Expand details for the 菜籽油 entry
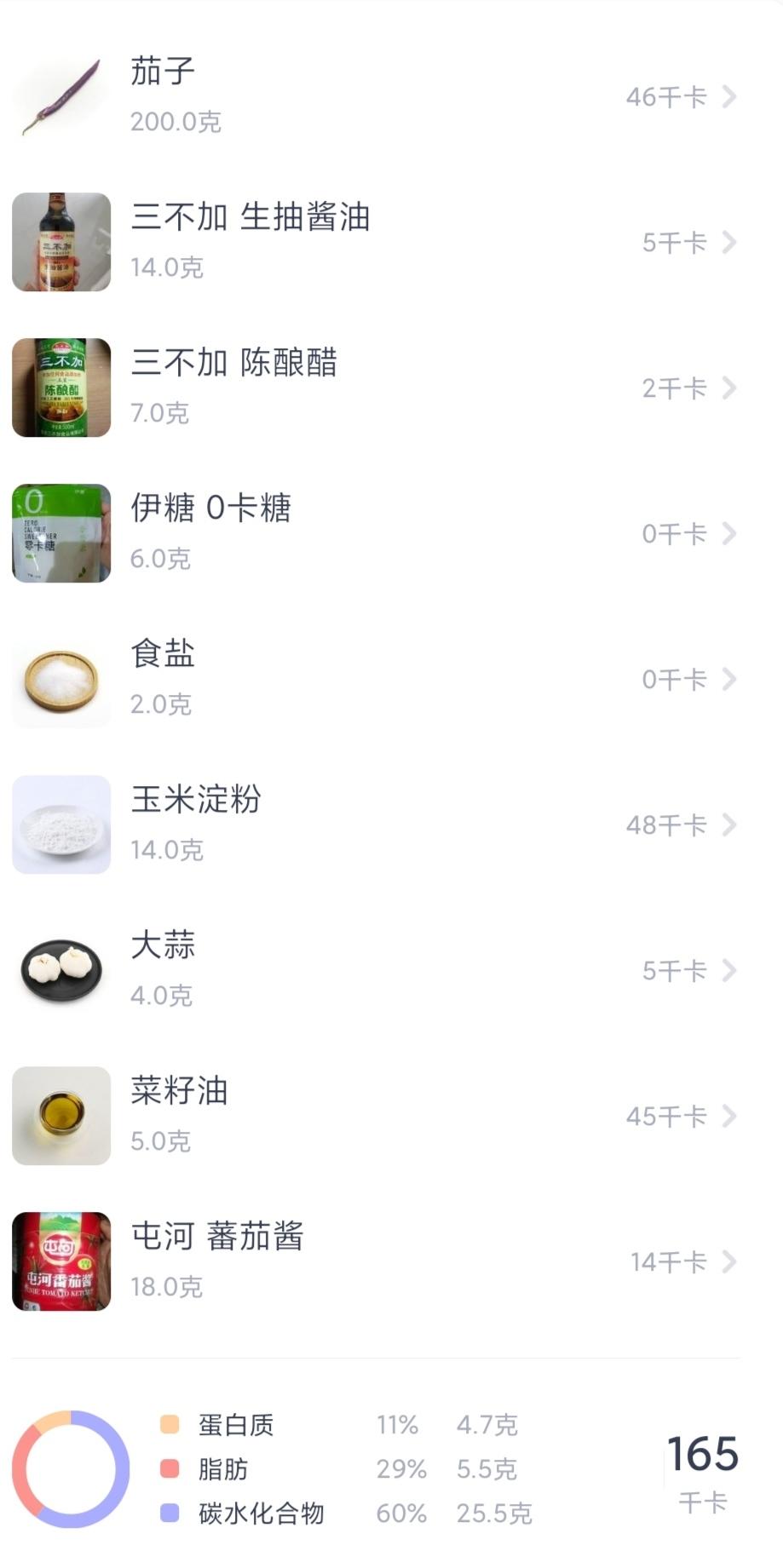The image size is (783, 1568). click(729, 1116)
